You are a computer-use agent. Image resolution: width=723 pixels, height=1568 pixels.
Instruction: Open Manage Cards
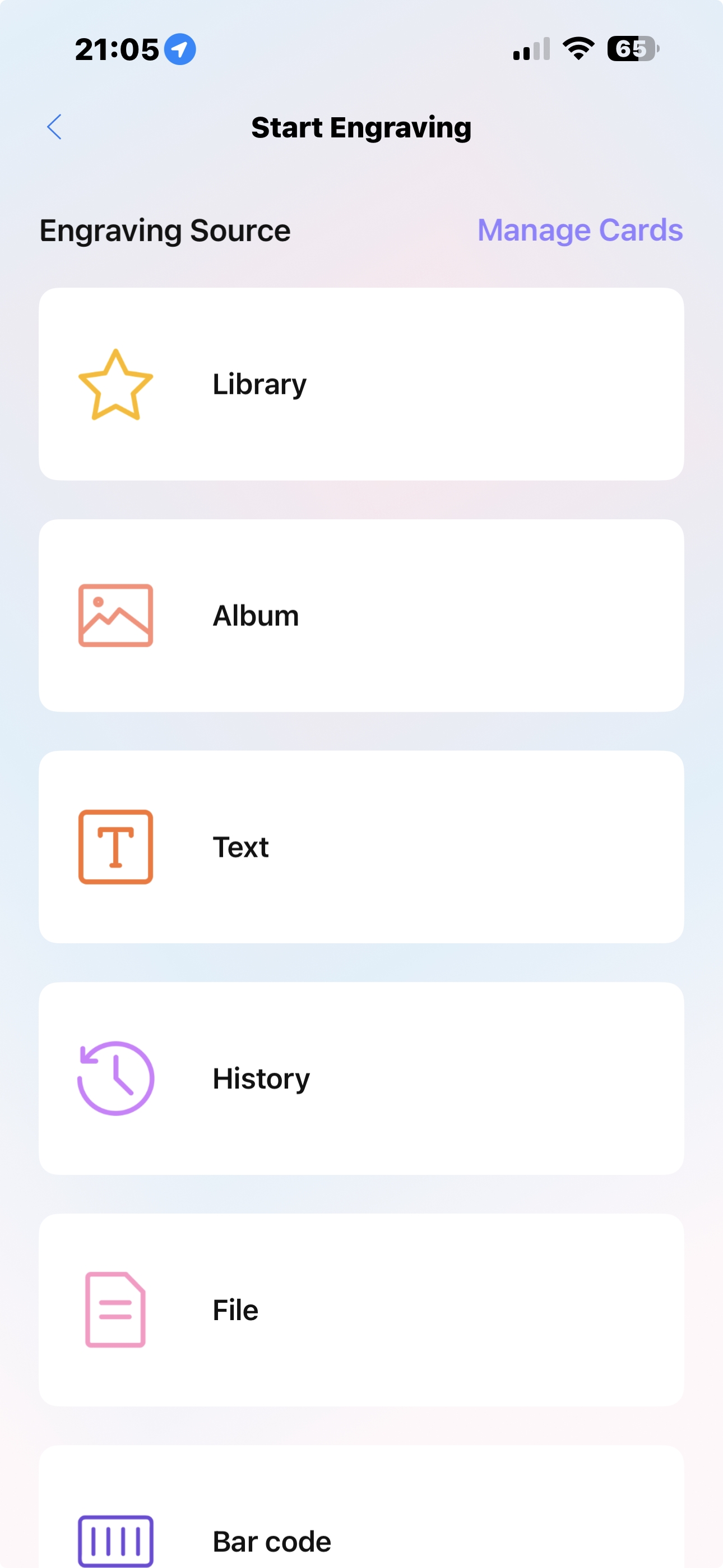(x=580, y=230)
